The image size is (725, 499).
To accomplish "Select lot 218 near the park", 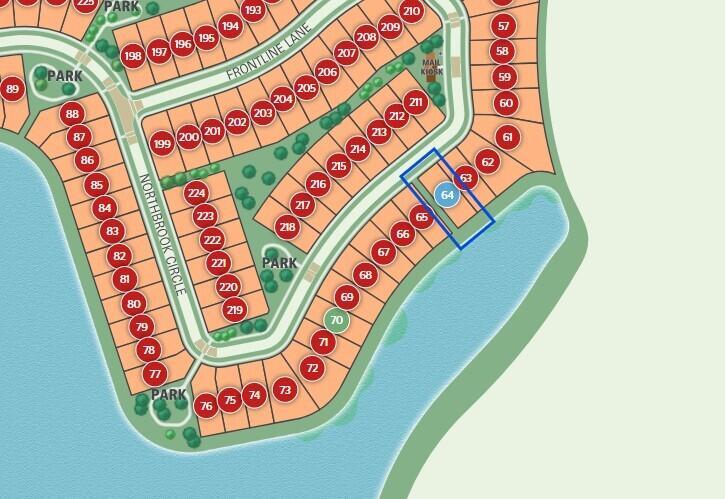I will (x=288, y=227).
